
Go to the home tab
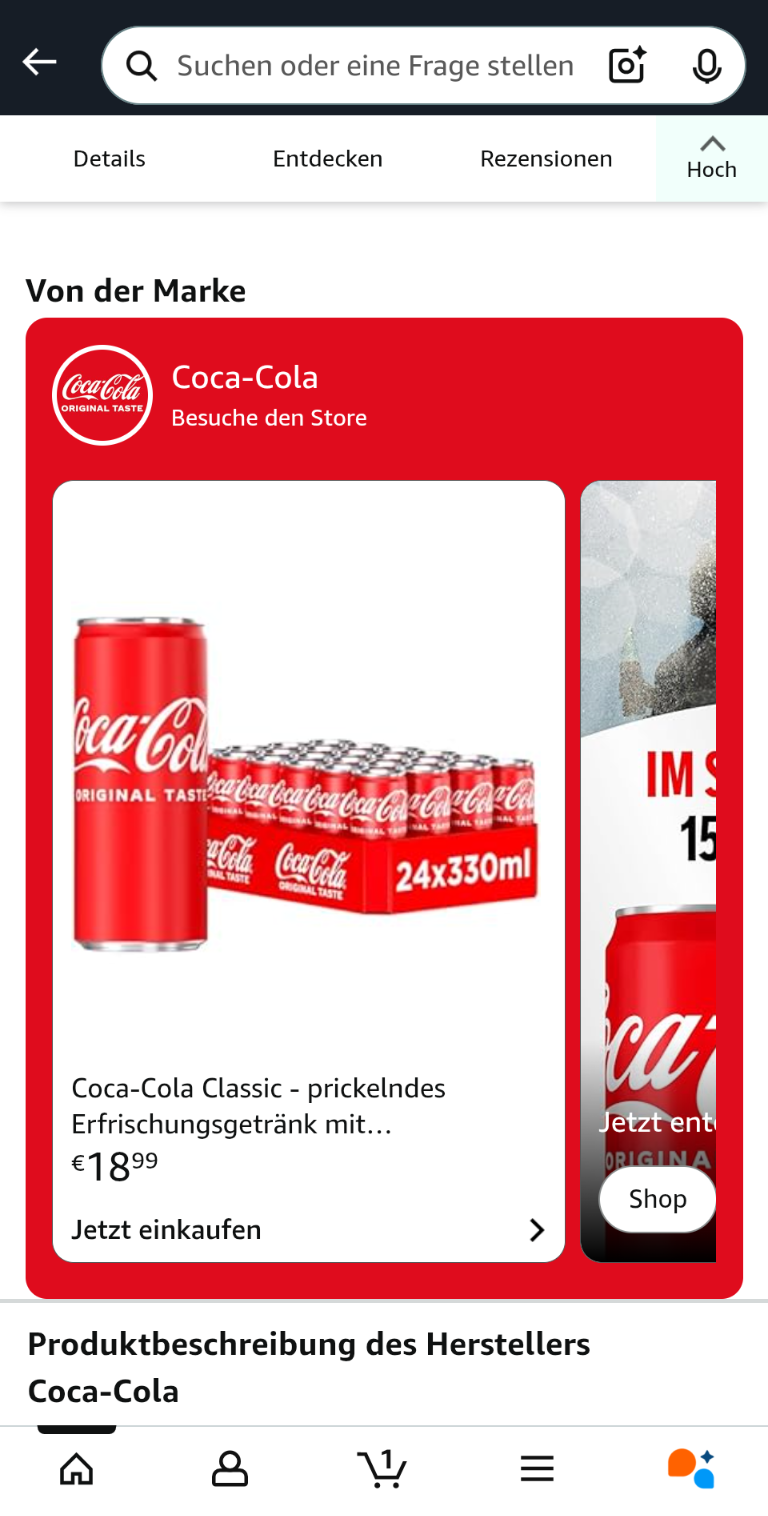tap(77, 1469)
